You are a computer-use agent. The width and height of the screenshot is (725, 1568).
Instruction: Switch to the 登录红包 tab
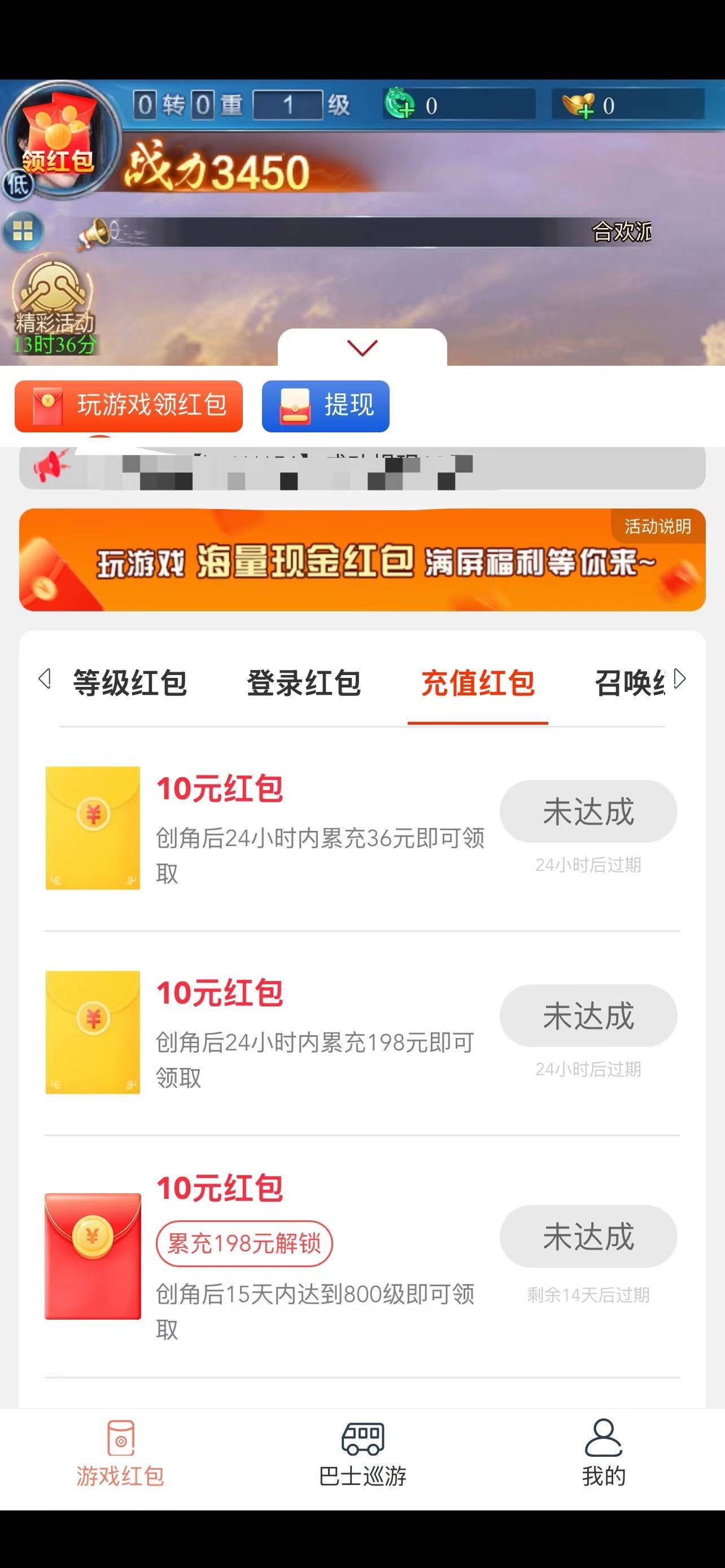[x=303, y=683]
